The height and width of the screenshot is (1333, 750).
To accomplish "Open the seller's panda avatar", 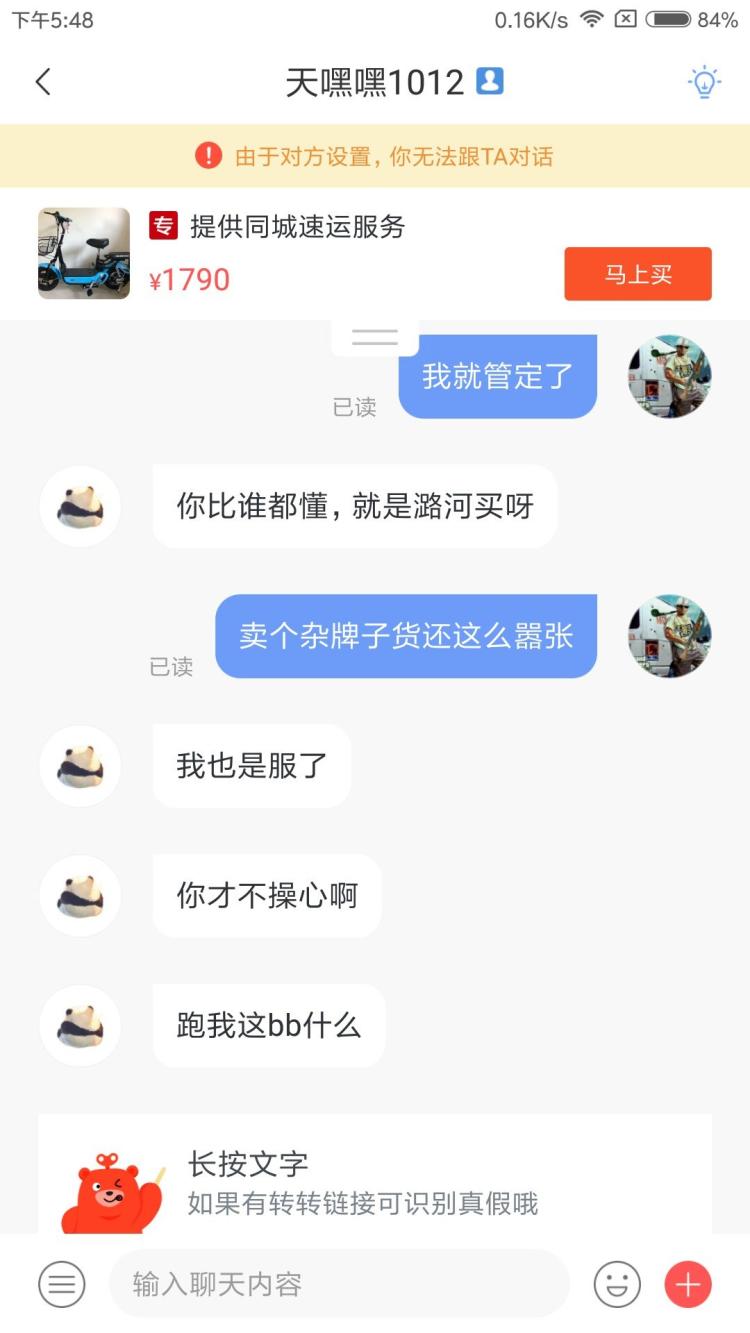I will click(80, 506).
